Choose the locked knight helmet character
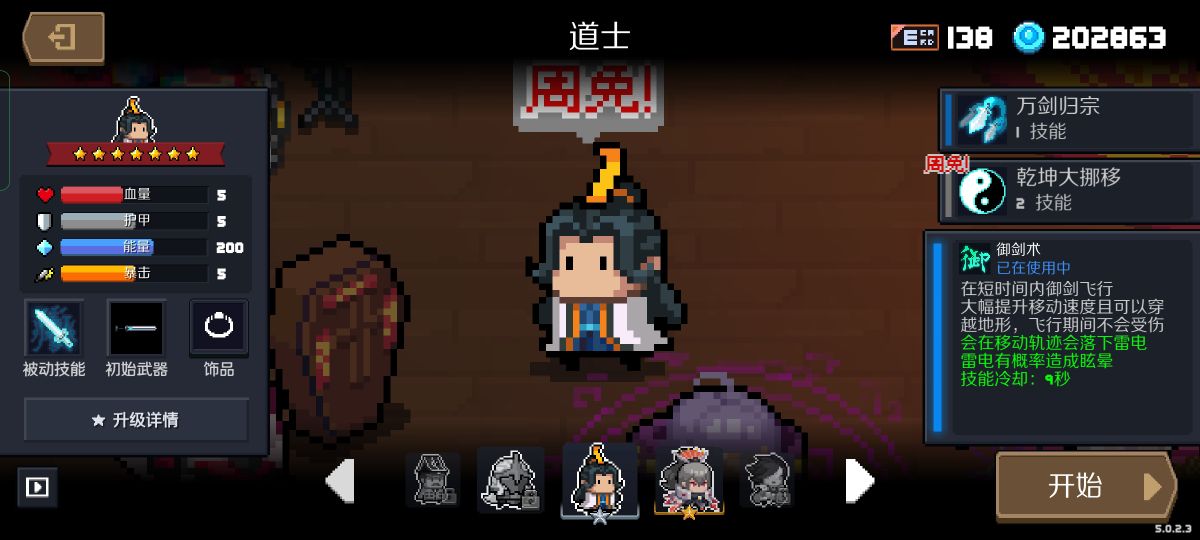Viewport: 1200px width, 540px height. (510, 481)
